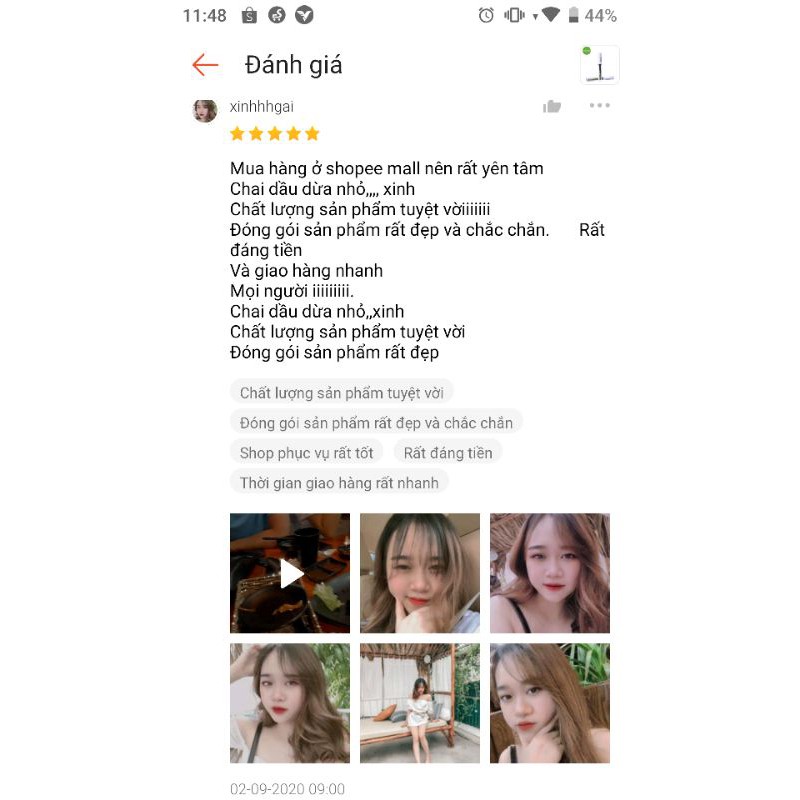800x800 pixels.
Task: Open the review photo with the swing bed
Action: 420,703
